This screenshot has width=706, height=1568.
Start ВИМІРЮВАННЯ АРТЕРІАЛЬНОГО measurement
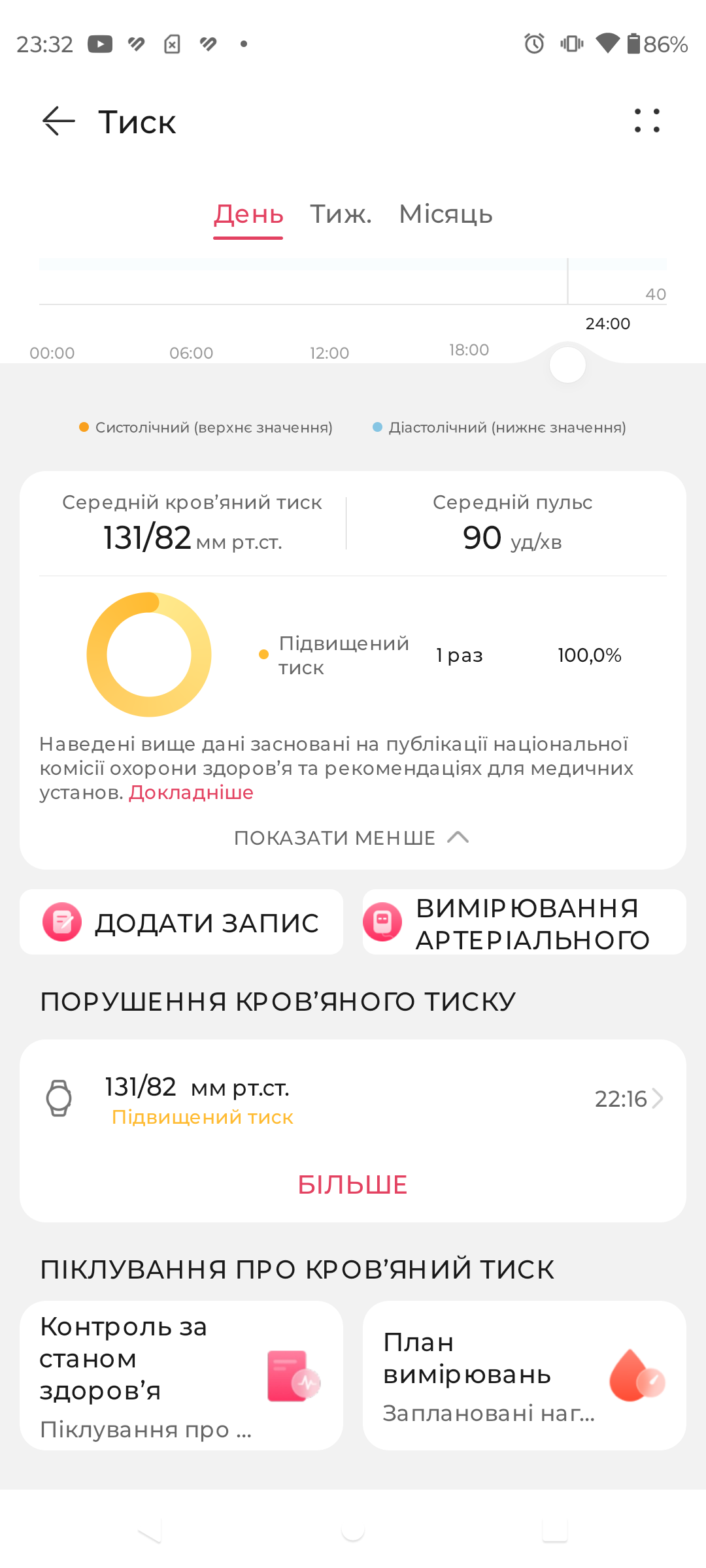click(524, 922)
